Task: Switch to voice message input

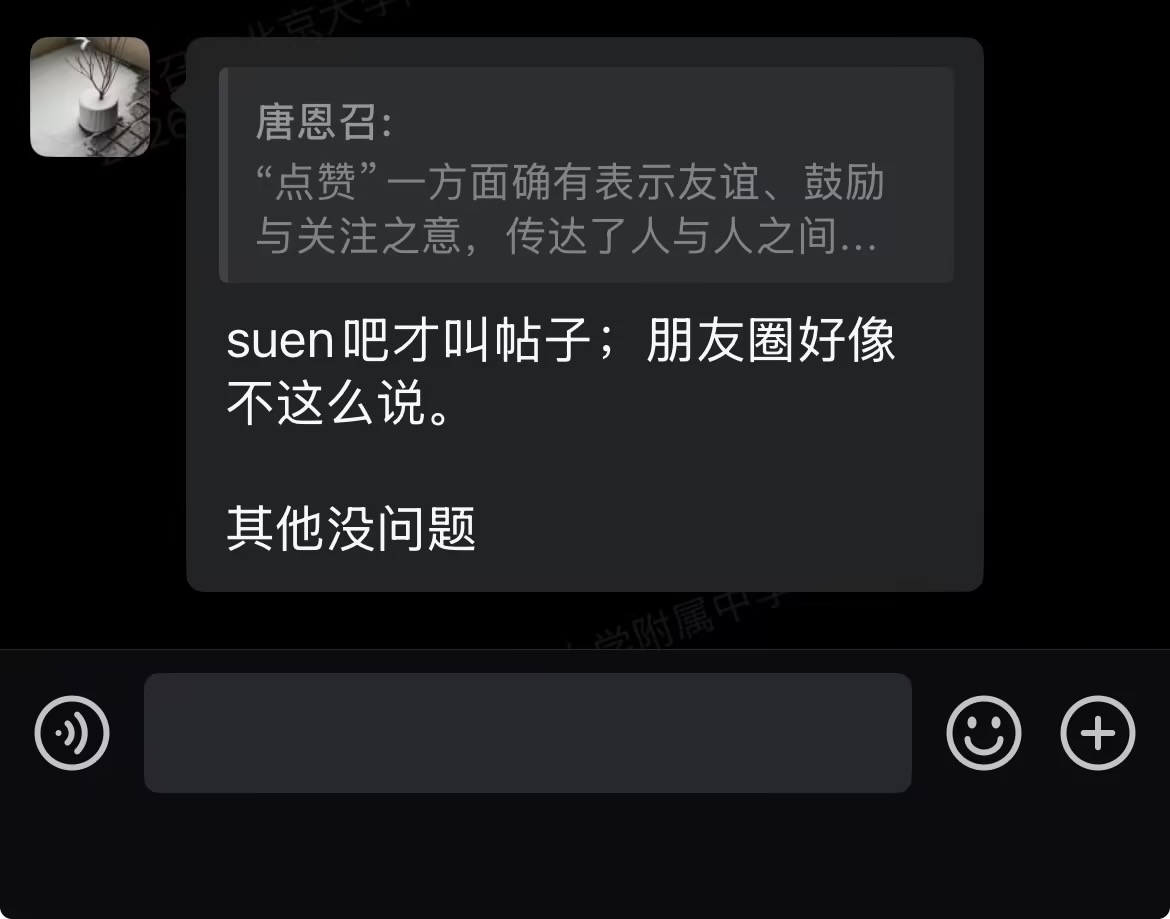Action: (x=71, y=733)
